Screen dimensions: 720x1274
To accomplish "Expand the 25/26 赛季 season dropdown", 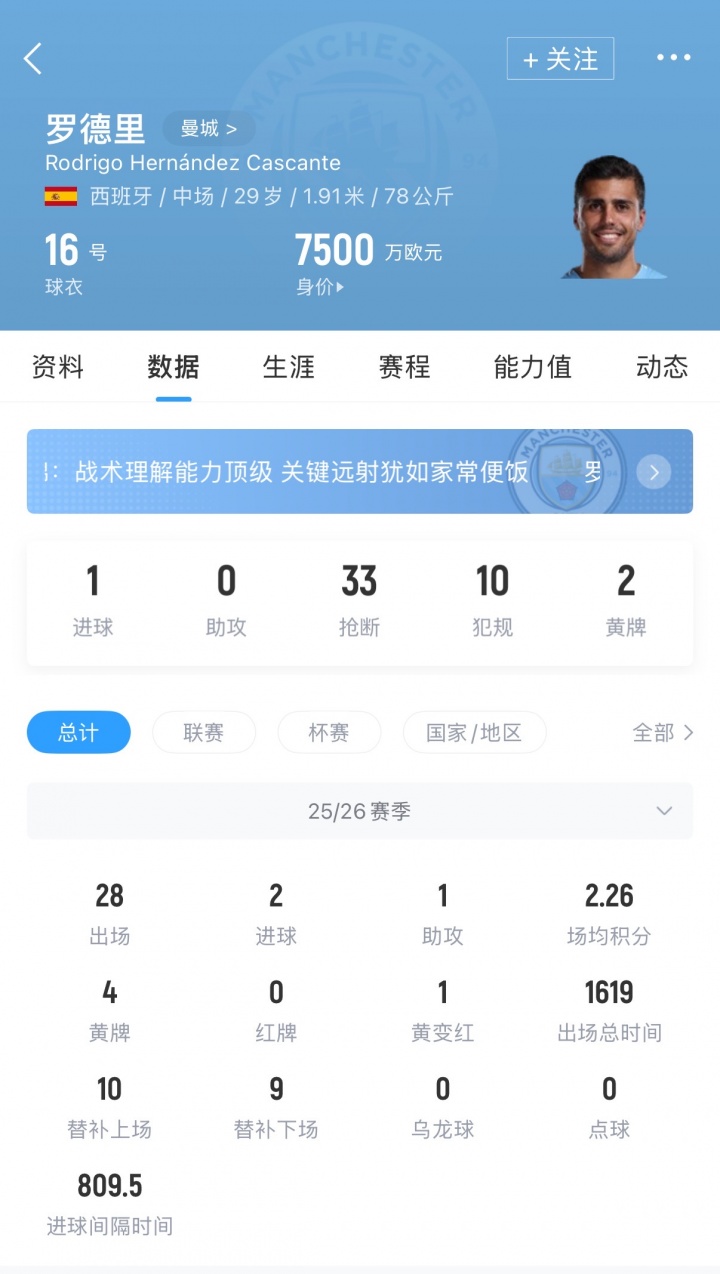I will click(x=360, y=811).
